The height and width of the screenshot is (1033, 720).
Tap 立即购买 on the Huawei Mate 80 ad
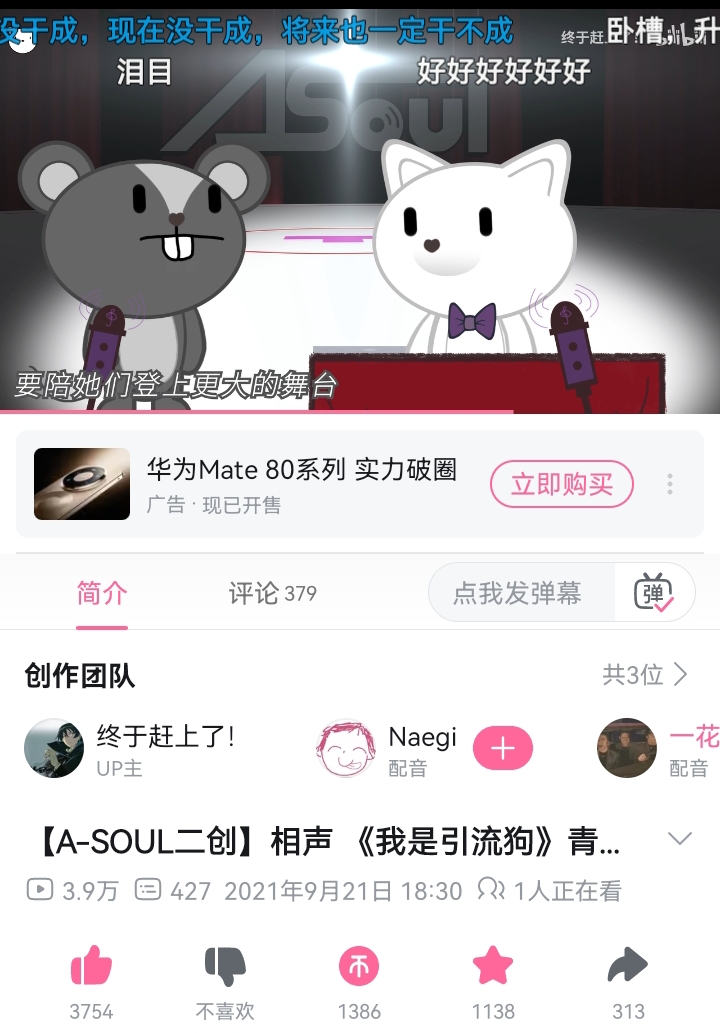coord(561,485)
